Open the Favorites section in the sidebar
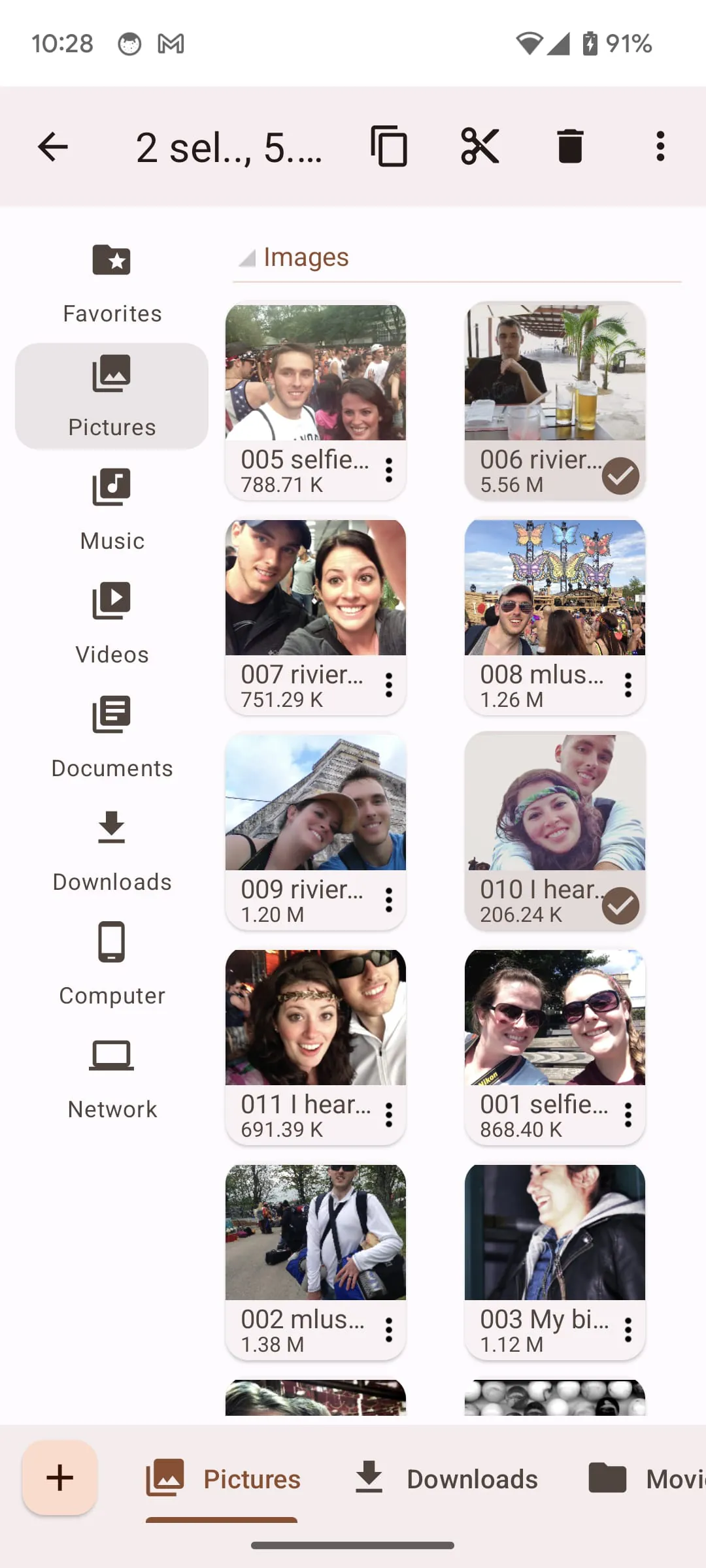The height and width of the screenshot is (1568, 706). tap(111, 280)
